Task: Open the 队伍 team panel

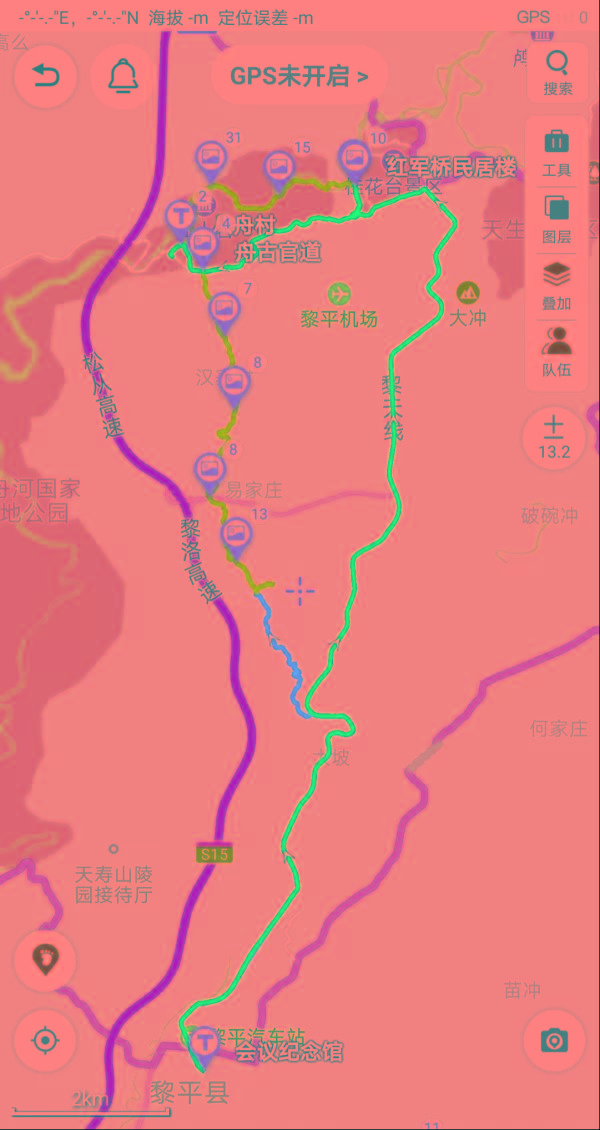Action: (x=557, y=352)
